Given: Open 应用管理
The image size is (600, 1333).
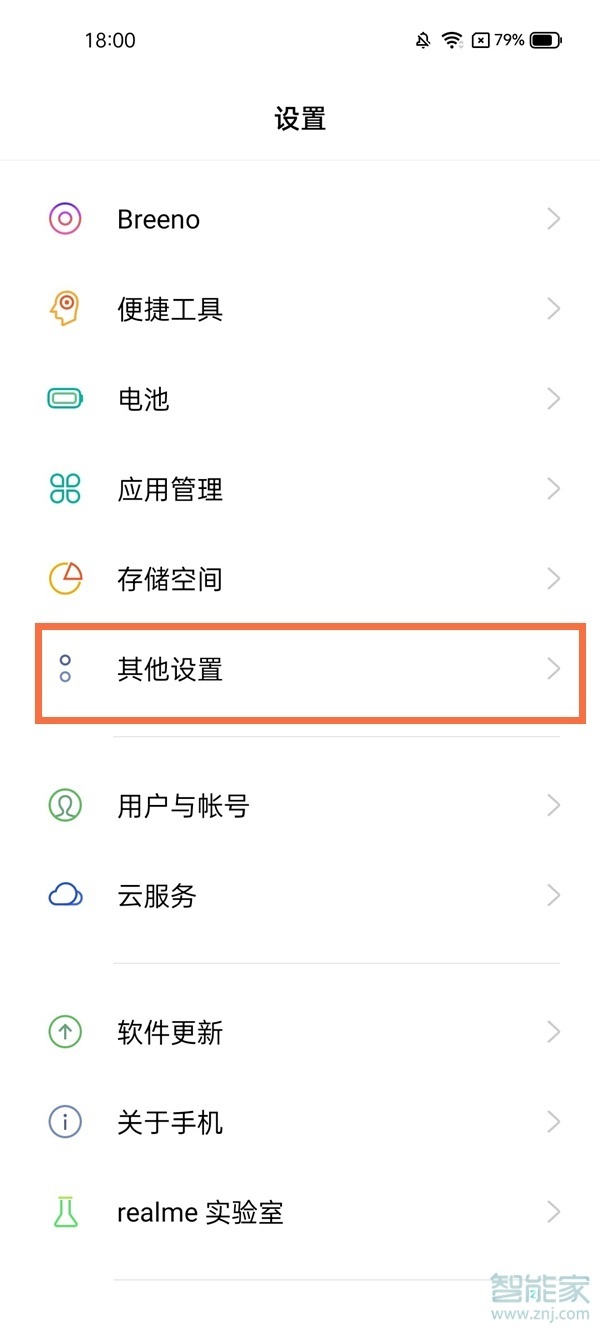Looking at the screenshot, I should (300, 489).
